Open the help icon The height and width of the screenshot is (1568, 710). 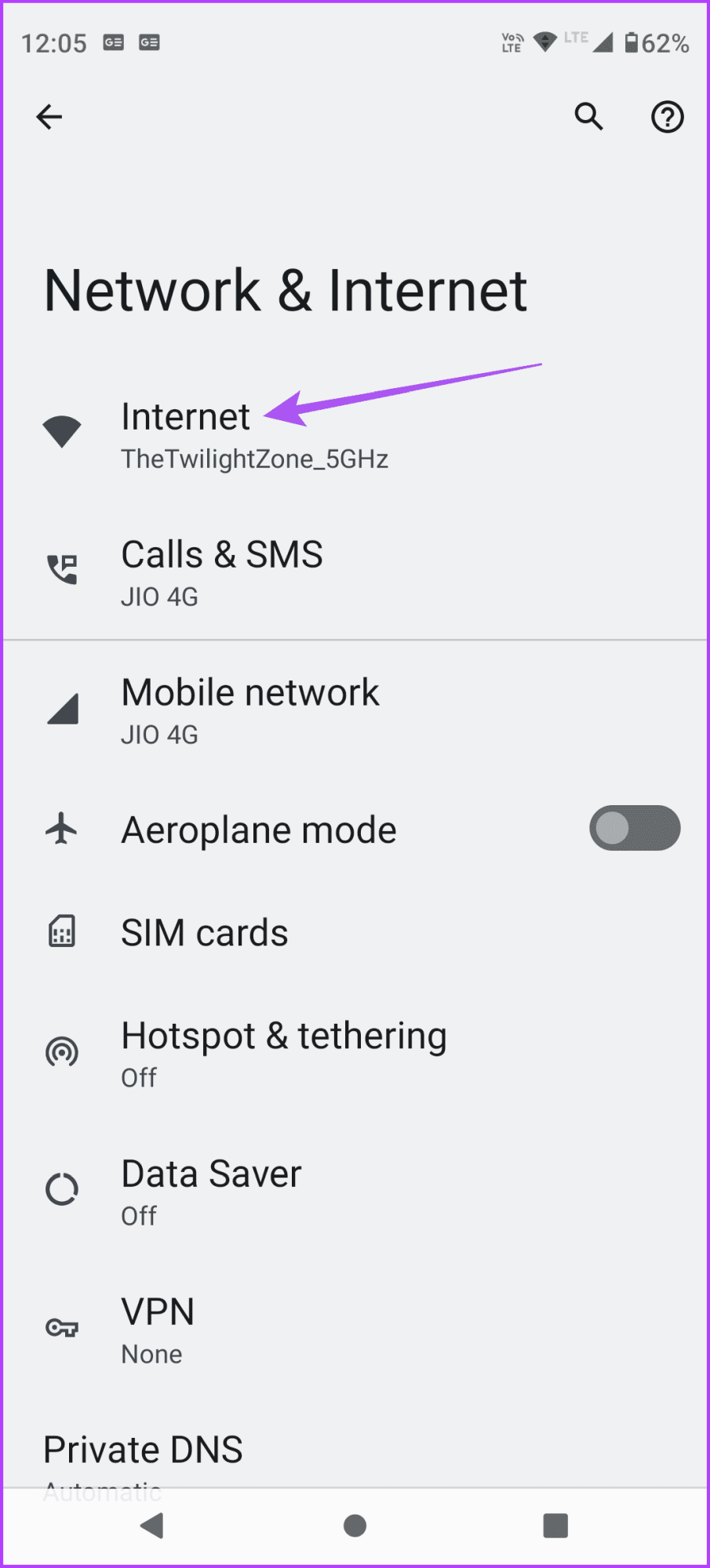(667, 117)
